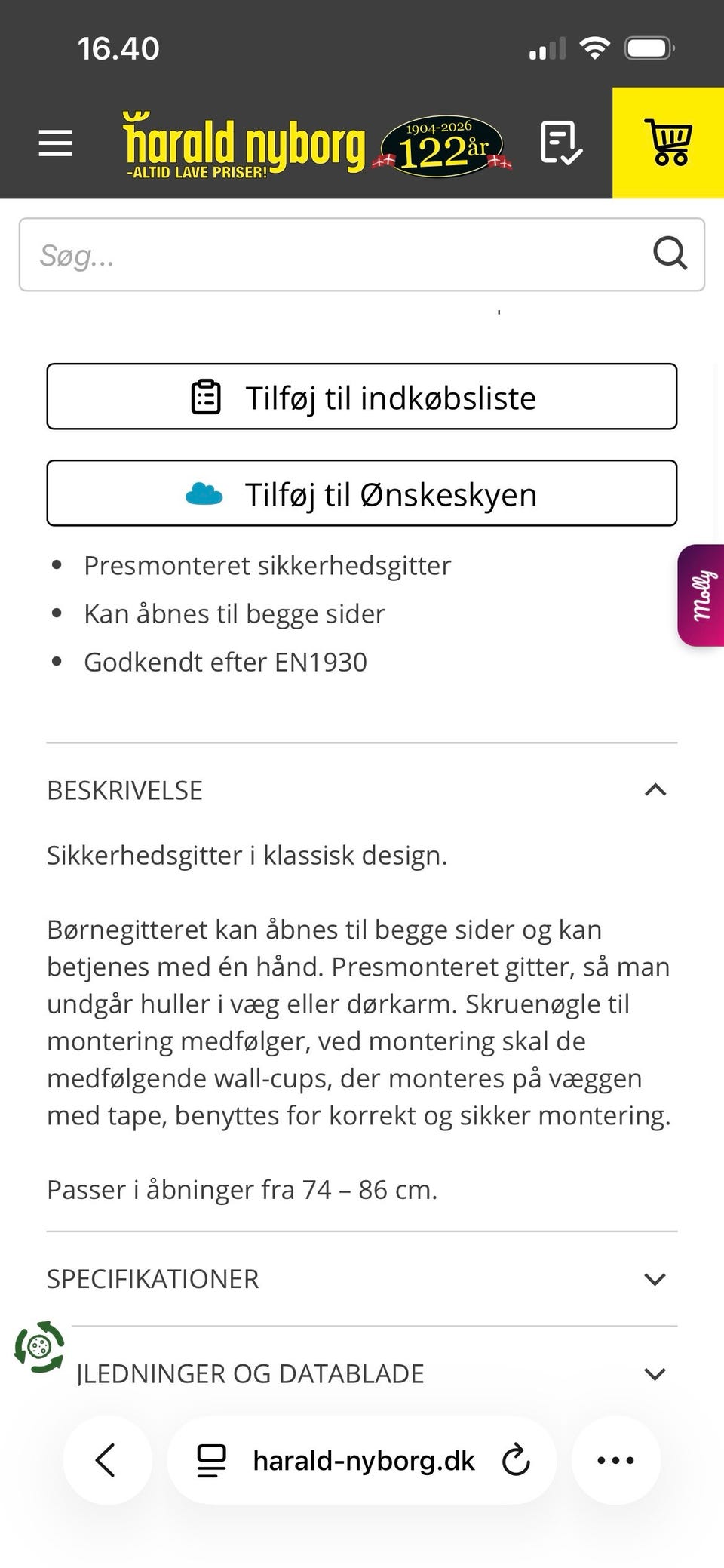Go back using the left chevron
The height and width of the screenshot is (1568, 724).
coord(106,1459)
